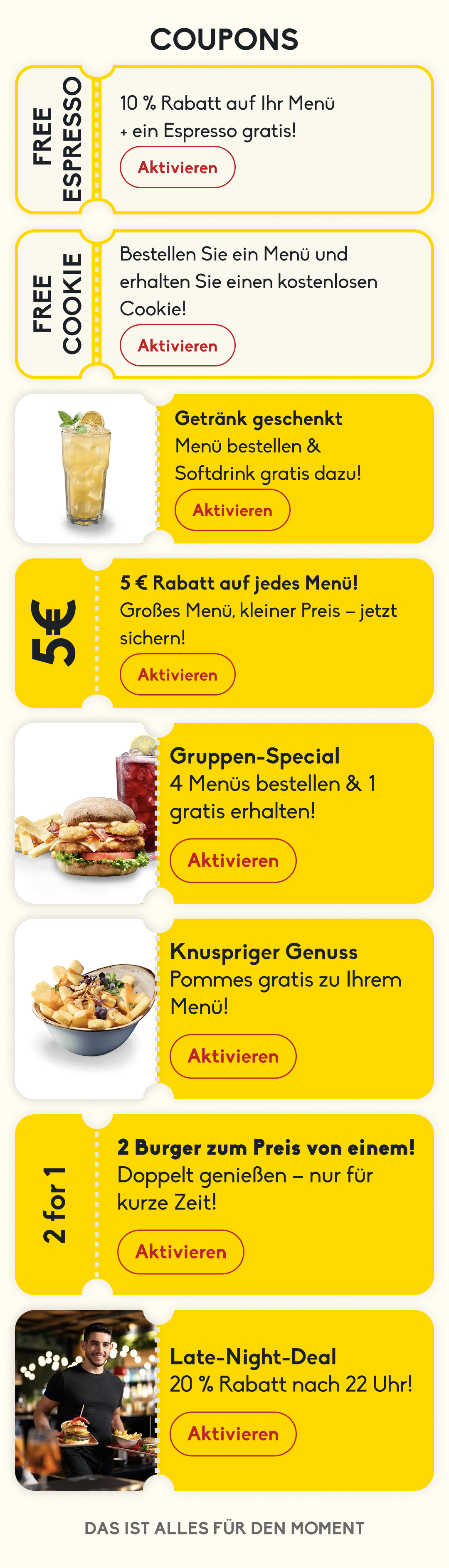The height and width of the screenshot is (1568, 449).
Task: Activate the 2 Burger deal
Action: [180, 1251]
